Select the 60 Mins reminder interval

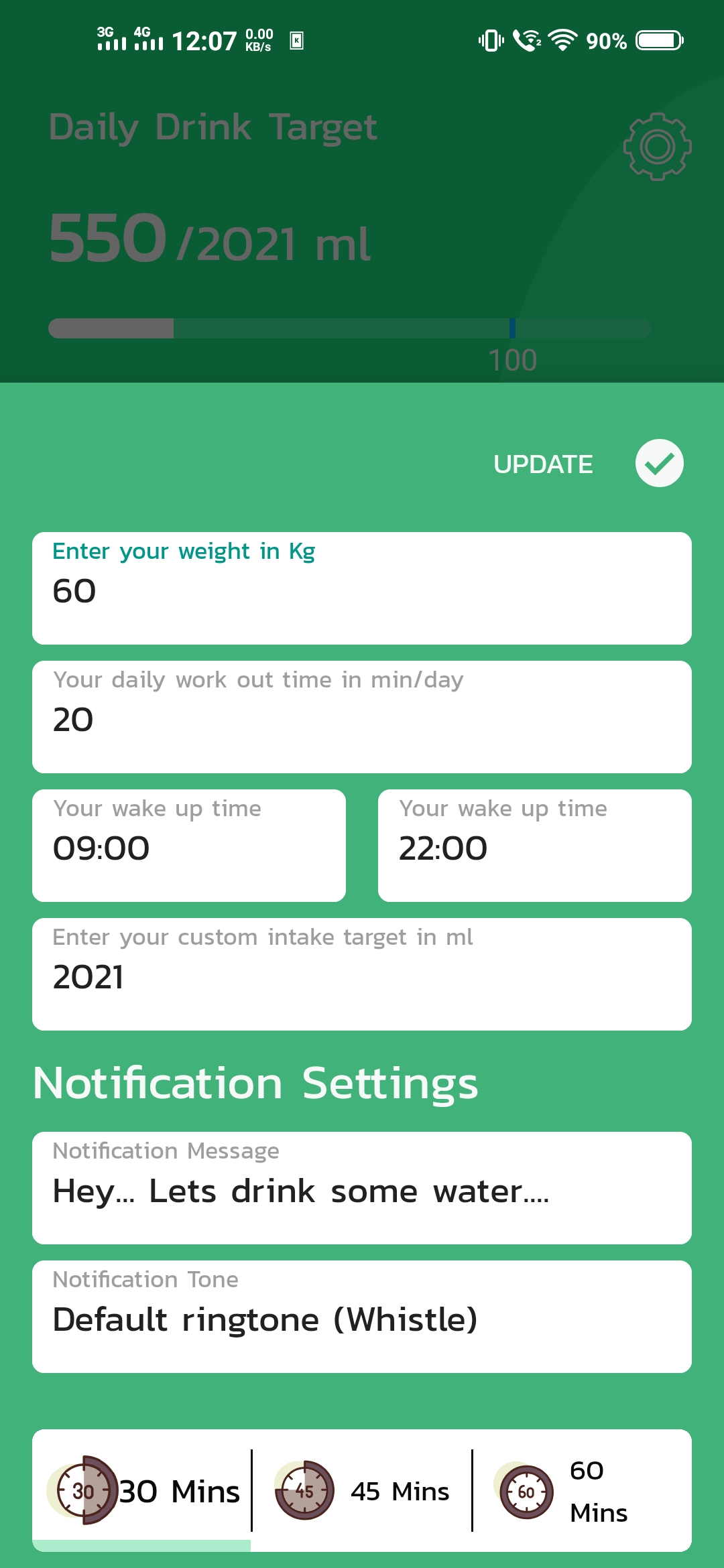tap(581, 1490)
